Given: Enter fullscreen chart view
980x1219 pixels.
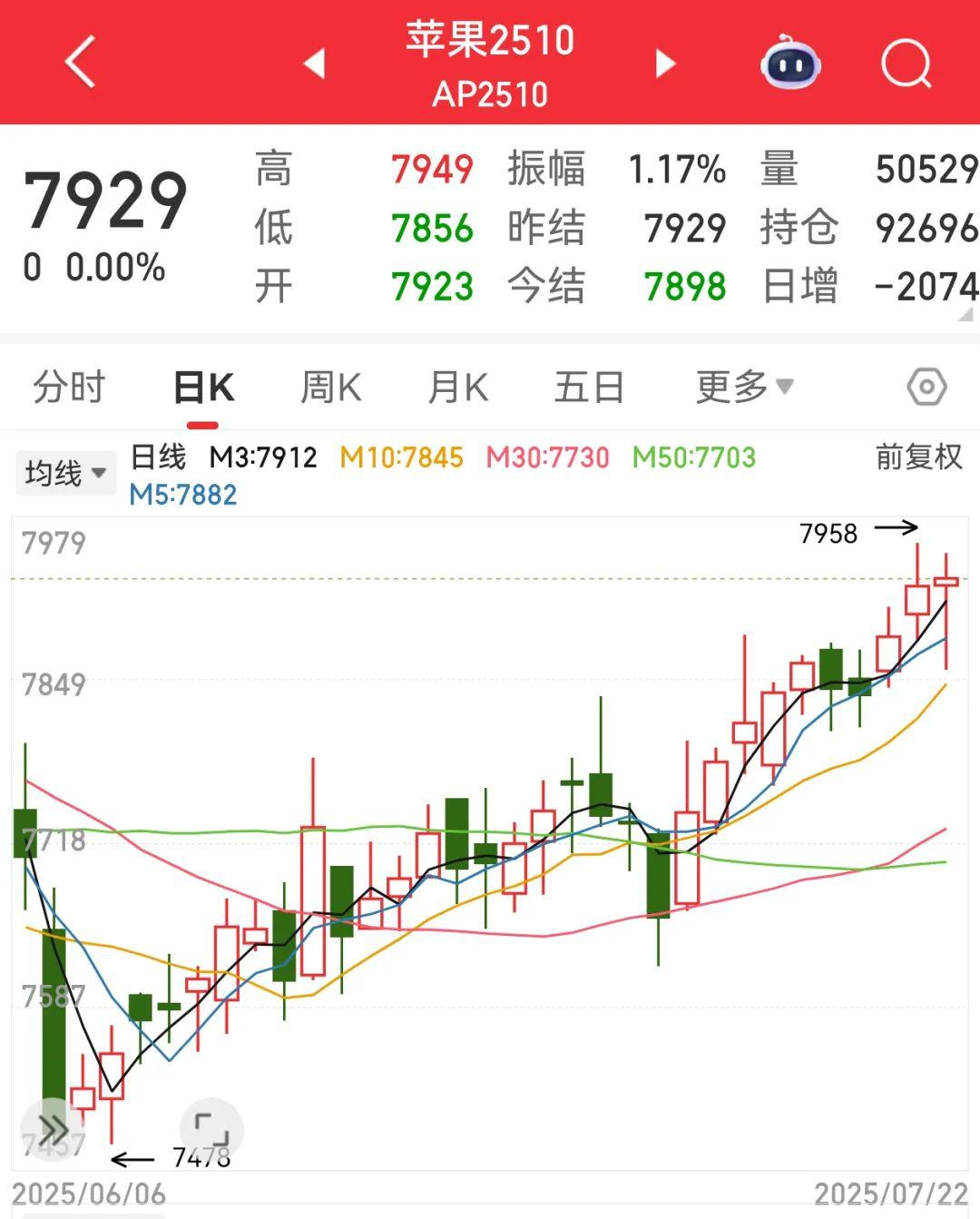Looking at the screenshot, I should (211, 1129).
